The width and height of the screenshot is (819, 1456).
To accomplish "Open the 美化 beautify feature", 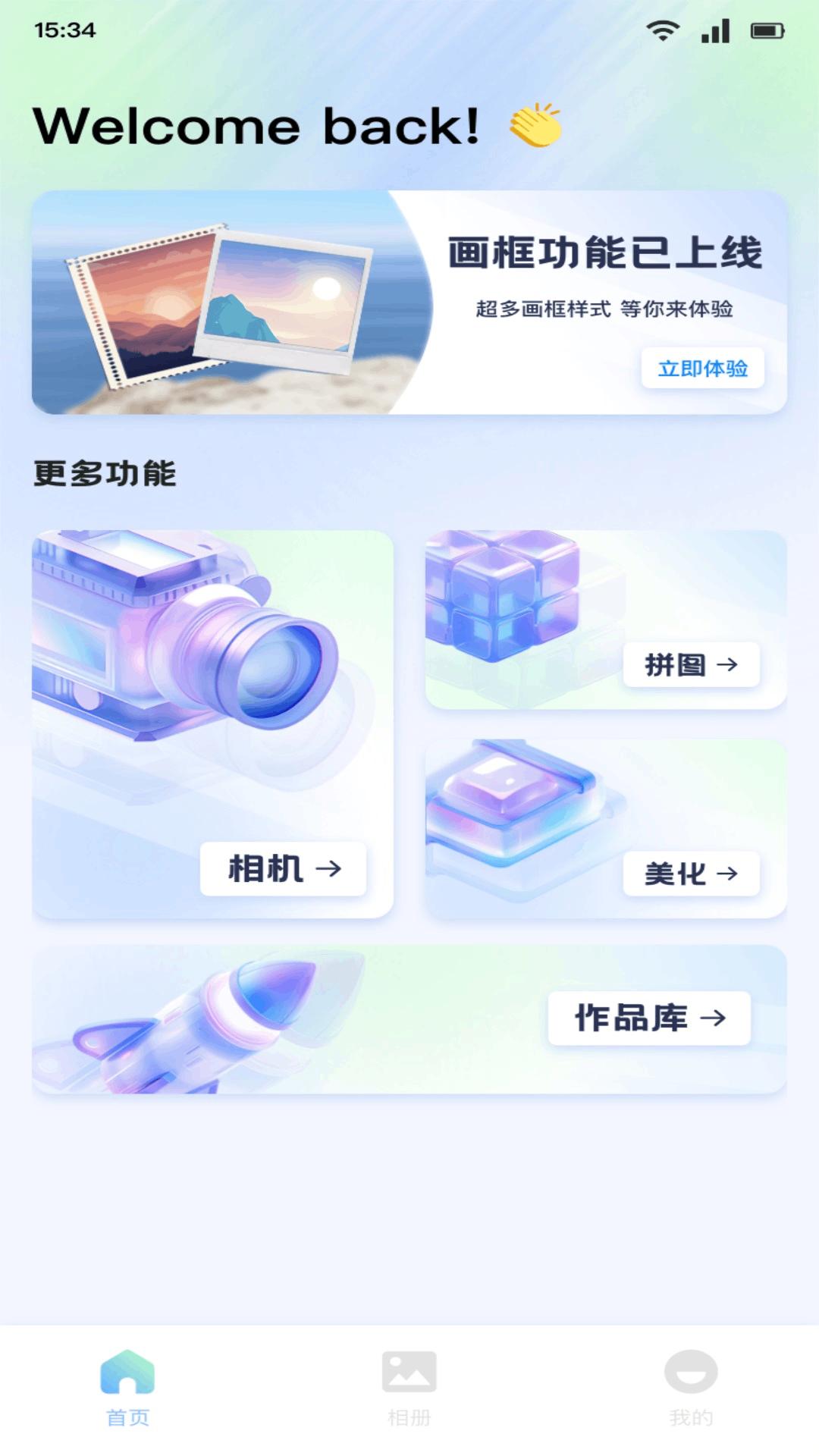I will click(691, 874).
